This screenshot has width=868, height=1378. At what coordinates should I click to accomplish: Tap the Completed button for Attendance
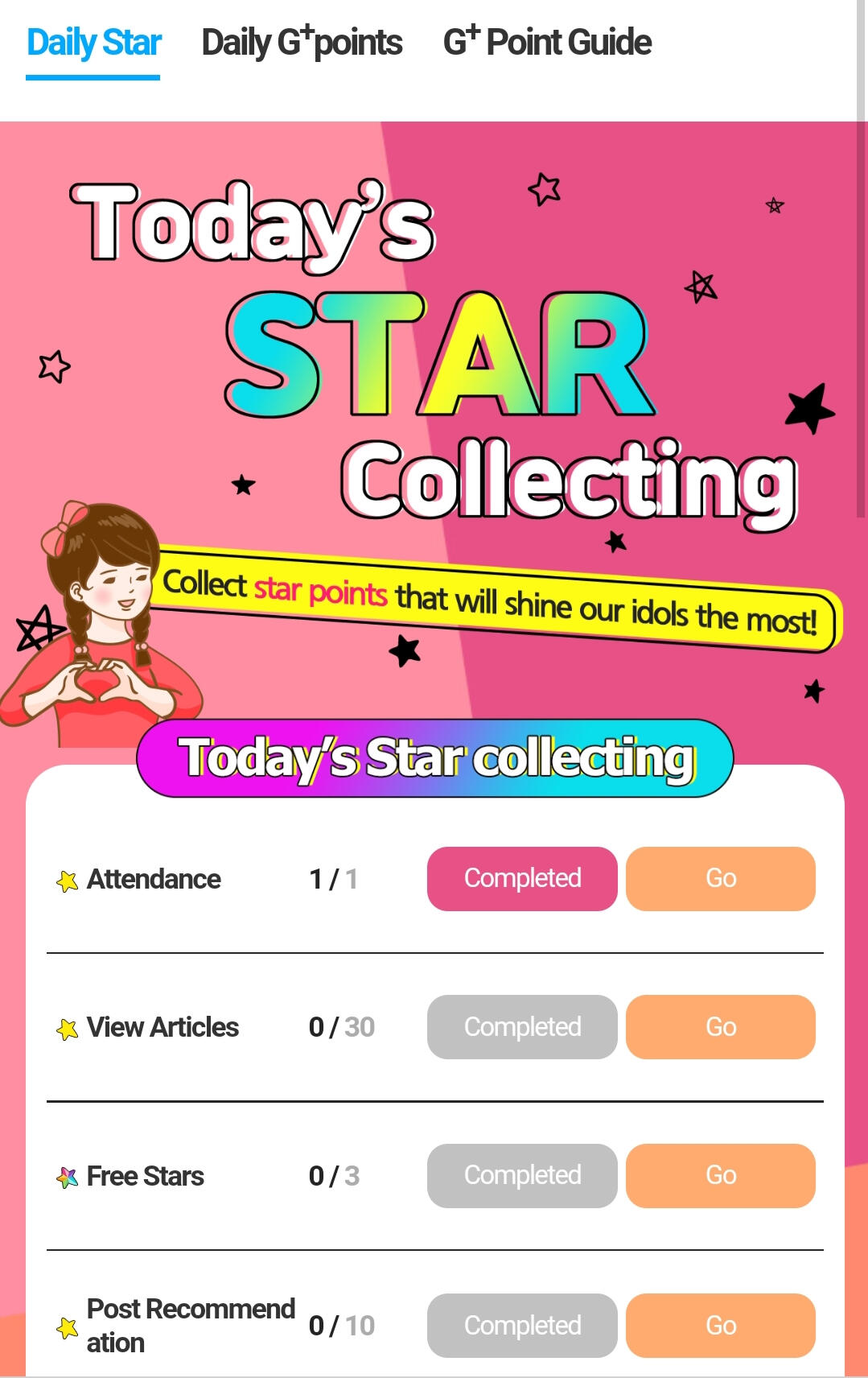click(x=521, y=878)
